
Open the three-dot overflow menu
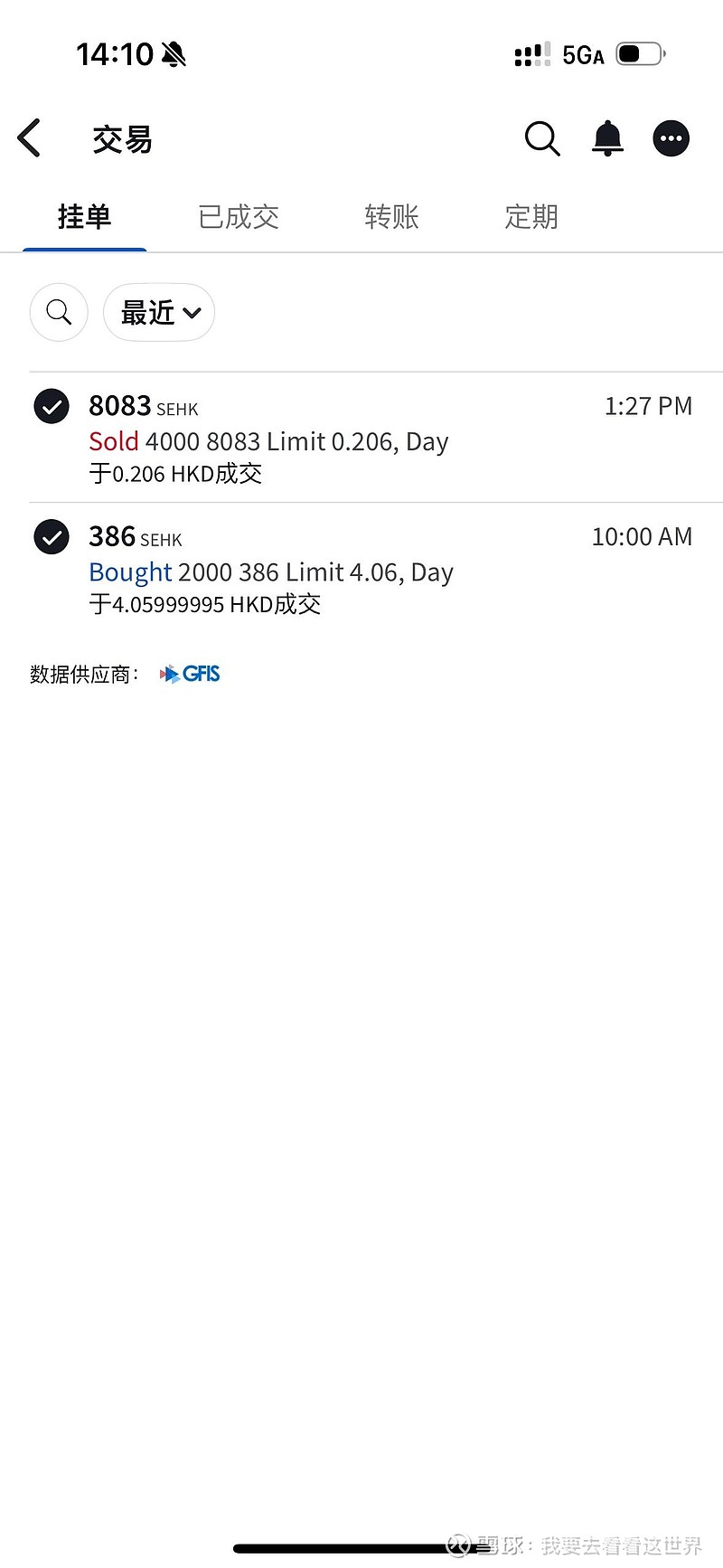(x=671, y=138)
